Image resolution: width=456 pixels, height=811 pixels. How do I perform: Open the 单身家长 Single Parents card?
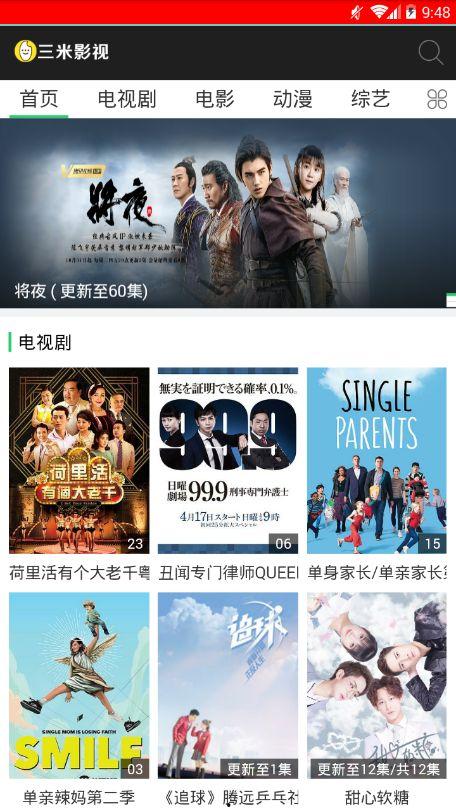click(x=376, y=475)
